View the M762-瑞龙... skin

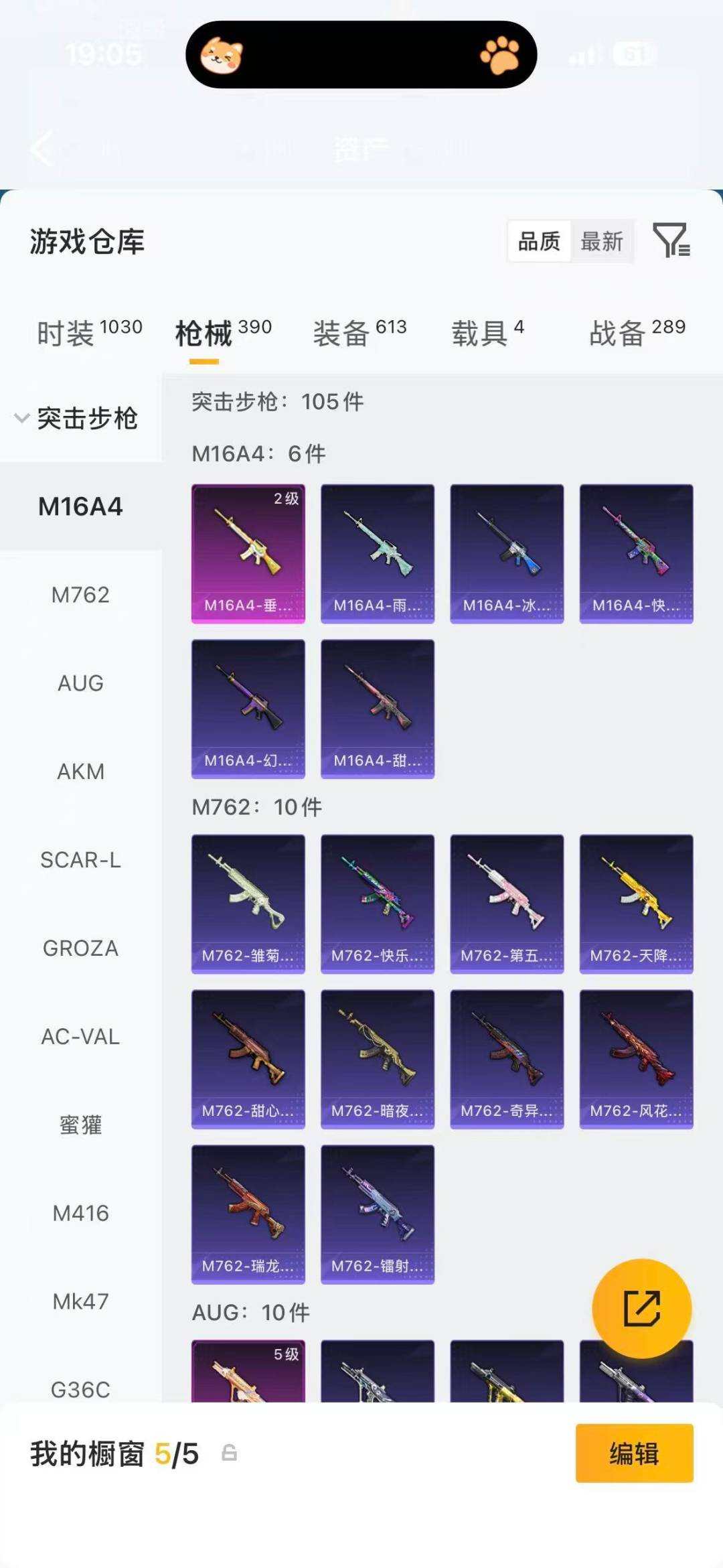tap(248, 1214)
